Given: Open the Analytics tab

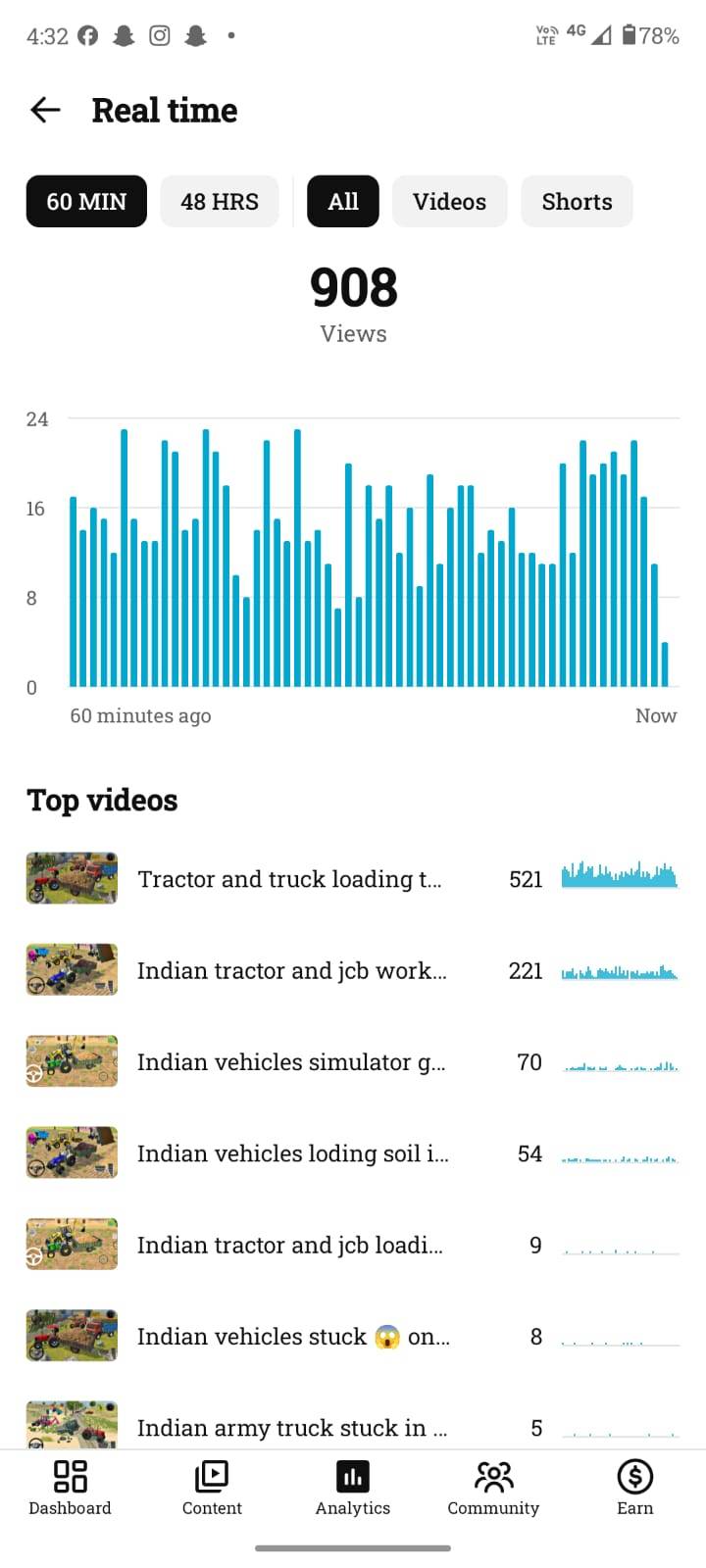Looking at the screenshot, I should [x=353, y=1488].
